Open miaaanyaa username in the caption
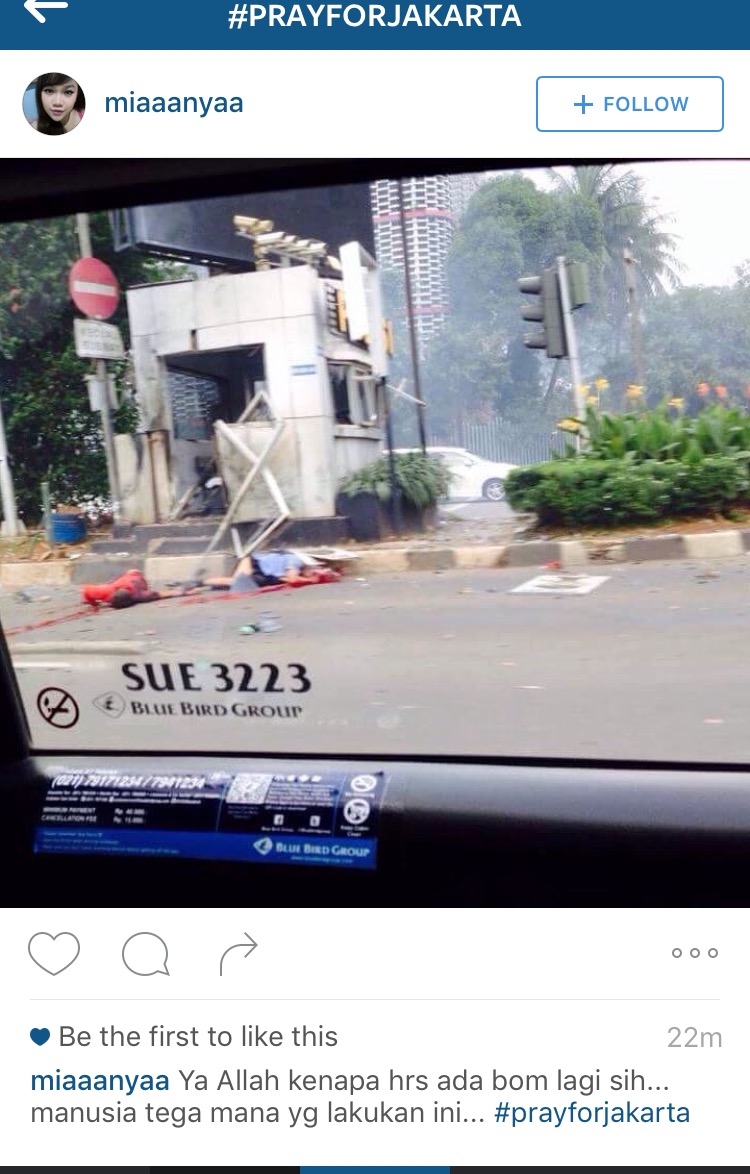750x1174 pixels. pos(100,1081)
